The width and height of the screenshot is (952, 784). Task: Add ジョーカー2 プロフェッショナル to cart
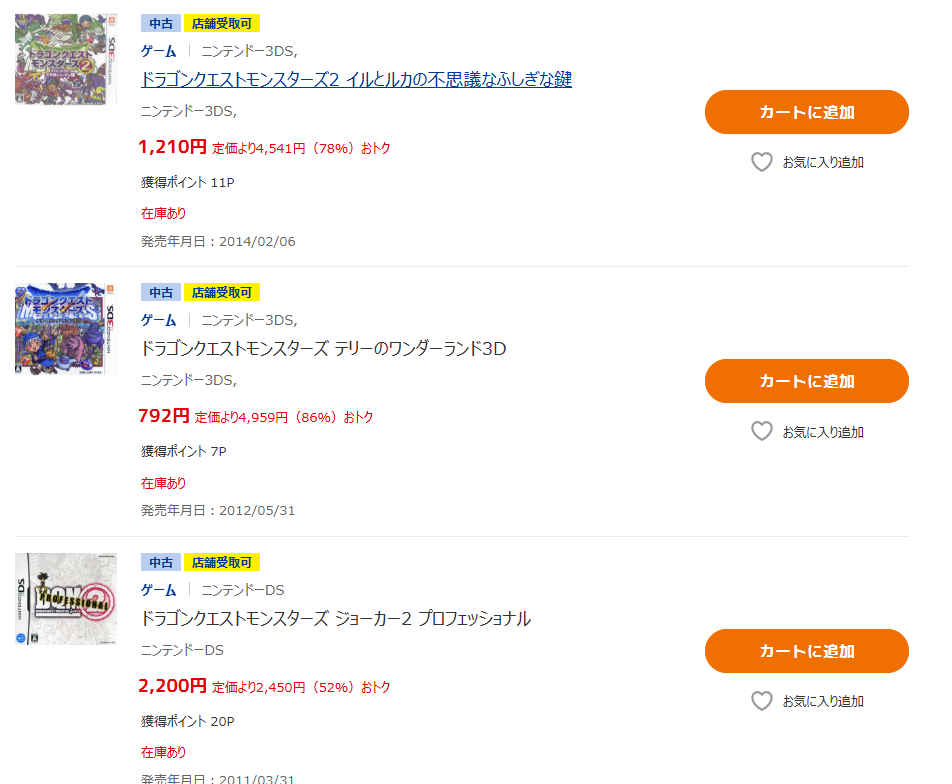tap(806, 651)
